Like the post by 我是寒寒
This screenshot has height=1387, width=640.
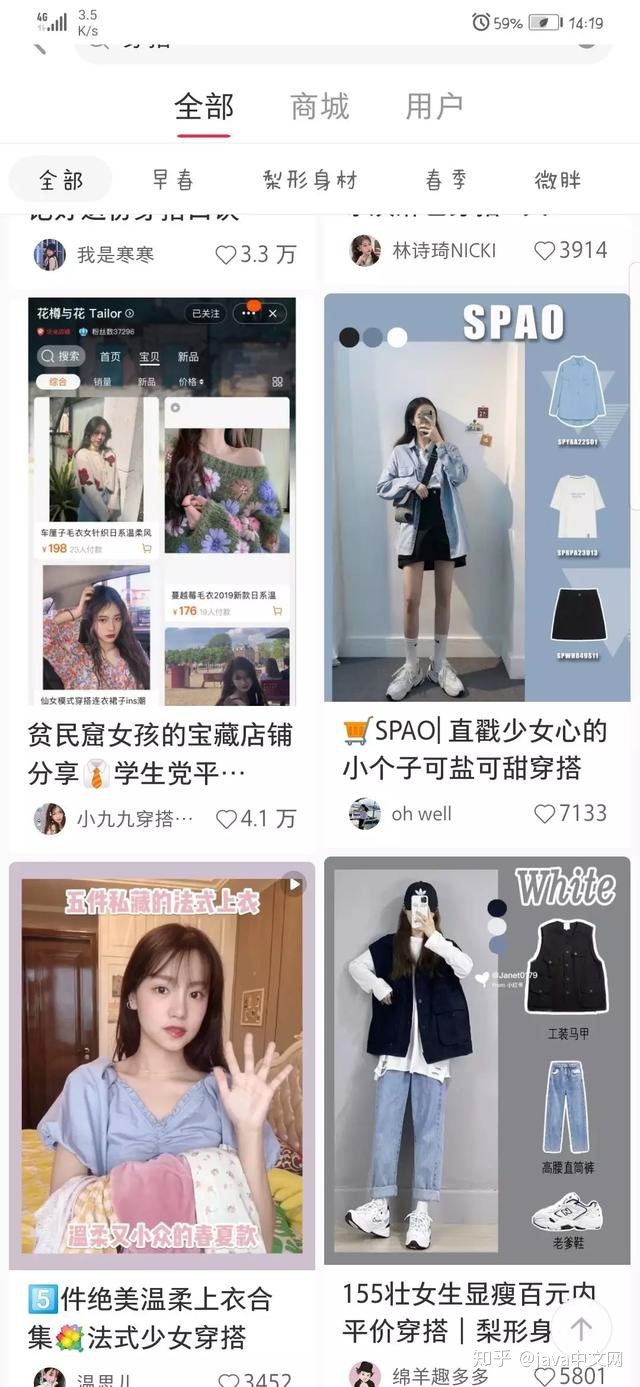(x=227, y=255)
